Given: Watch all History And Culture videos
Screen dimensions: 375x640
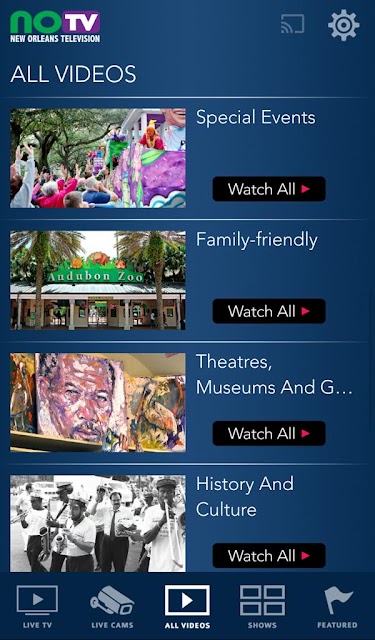Looking at the screenshot, I should 269,555.
